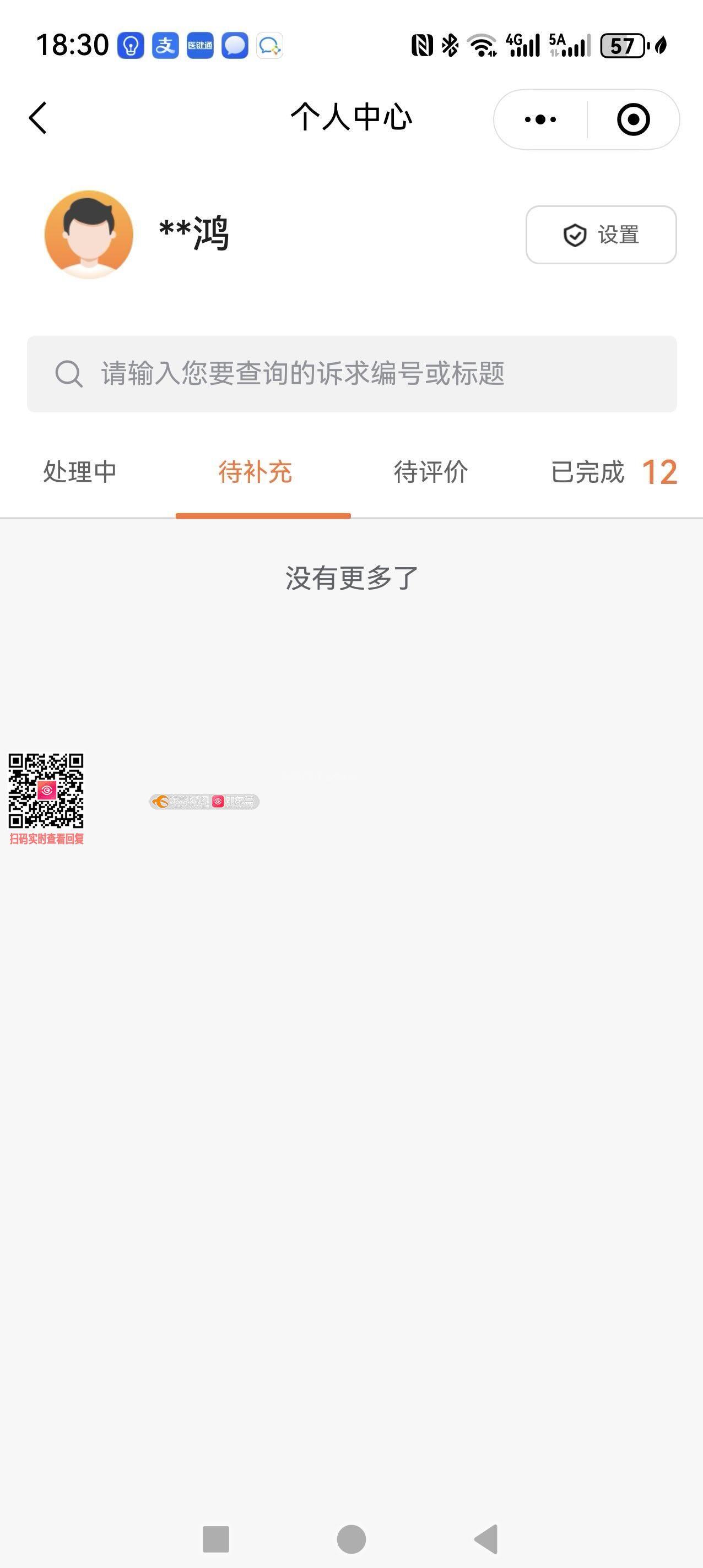This screenshot has height=1568, width=703.
Task: View the 已完成 tab
Action: pos(612,472)
